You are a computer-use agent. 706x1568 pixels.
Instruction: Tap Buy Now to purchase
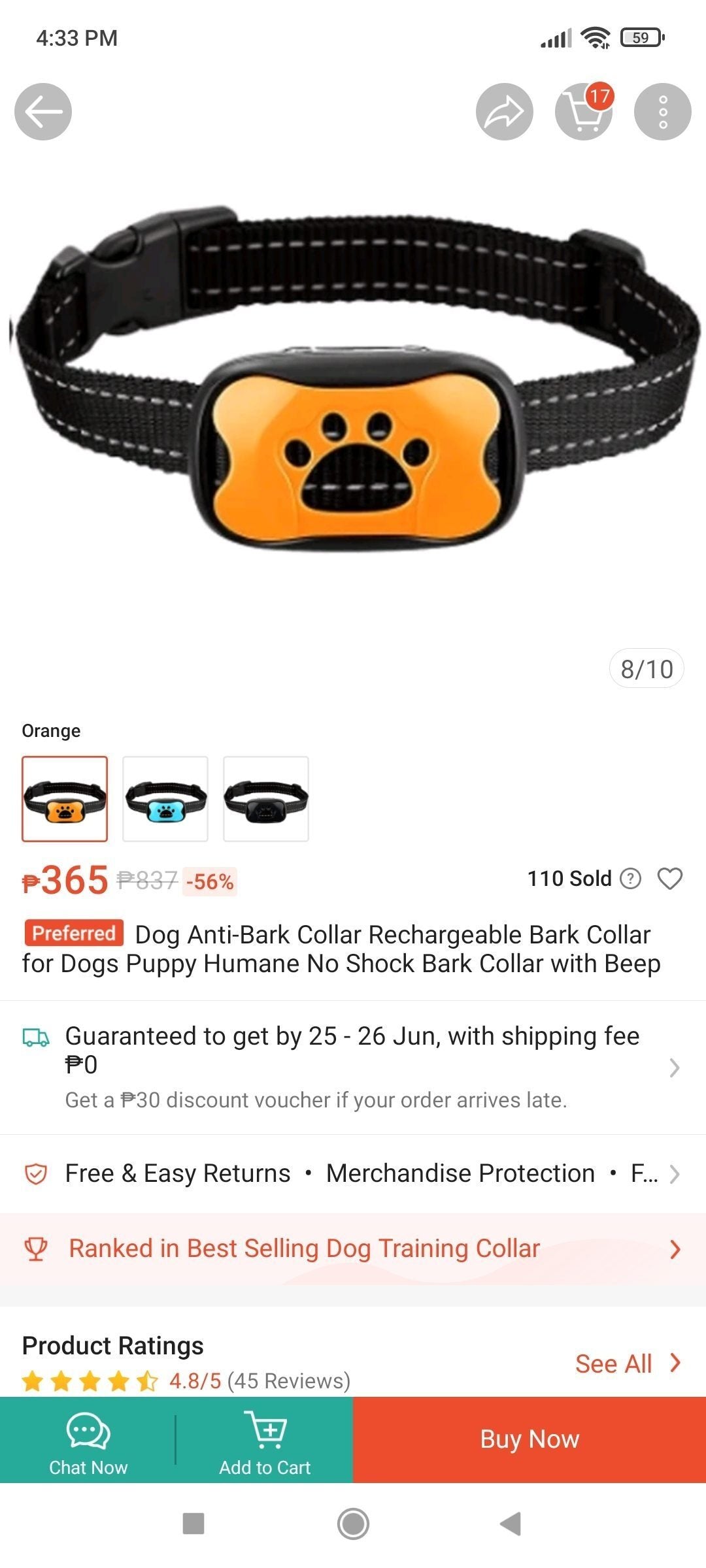529,1439
